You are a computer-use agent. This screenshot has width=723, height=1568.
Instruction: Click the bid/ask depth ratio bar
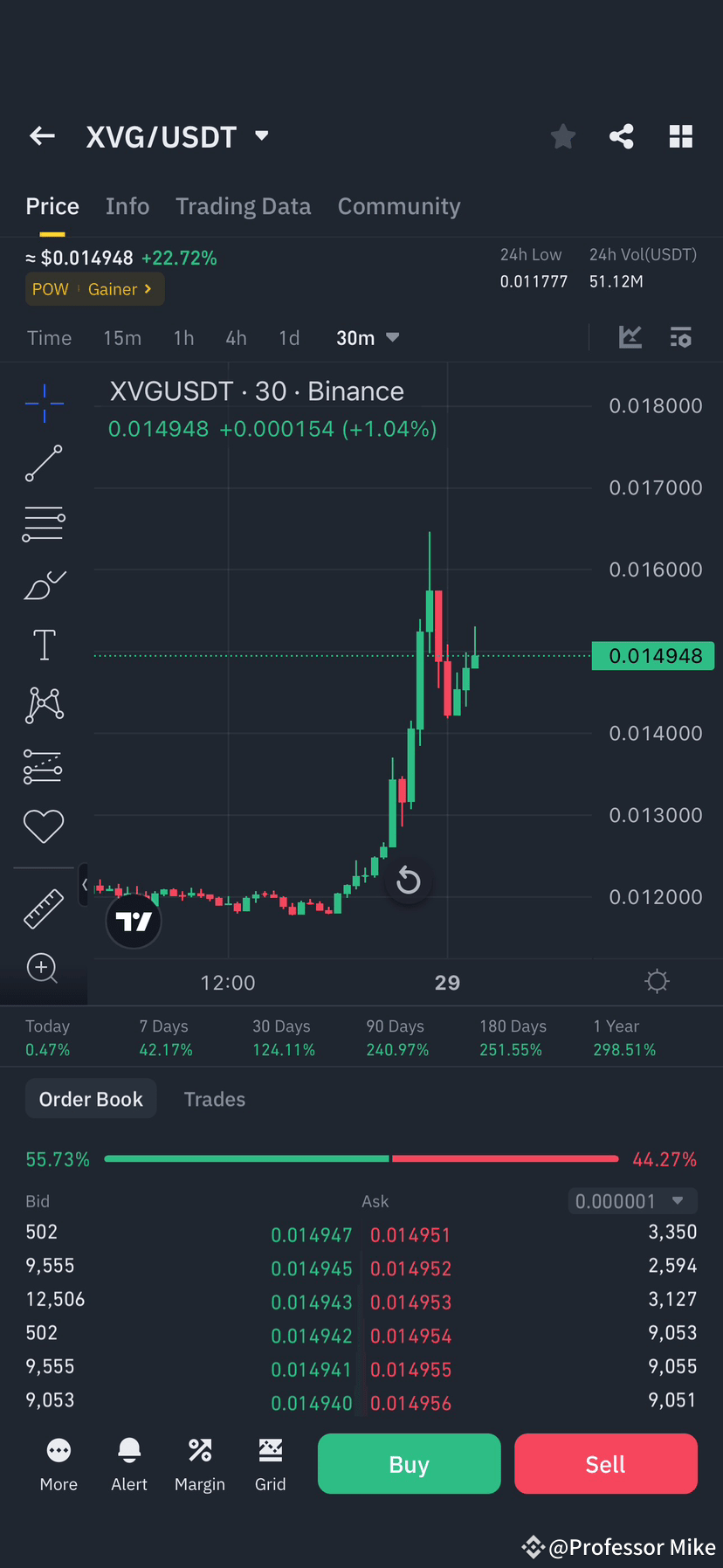(361, 1158)
